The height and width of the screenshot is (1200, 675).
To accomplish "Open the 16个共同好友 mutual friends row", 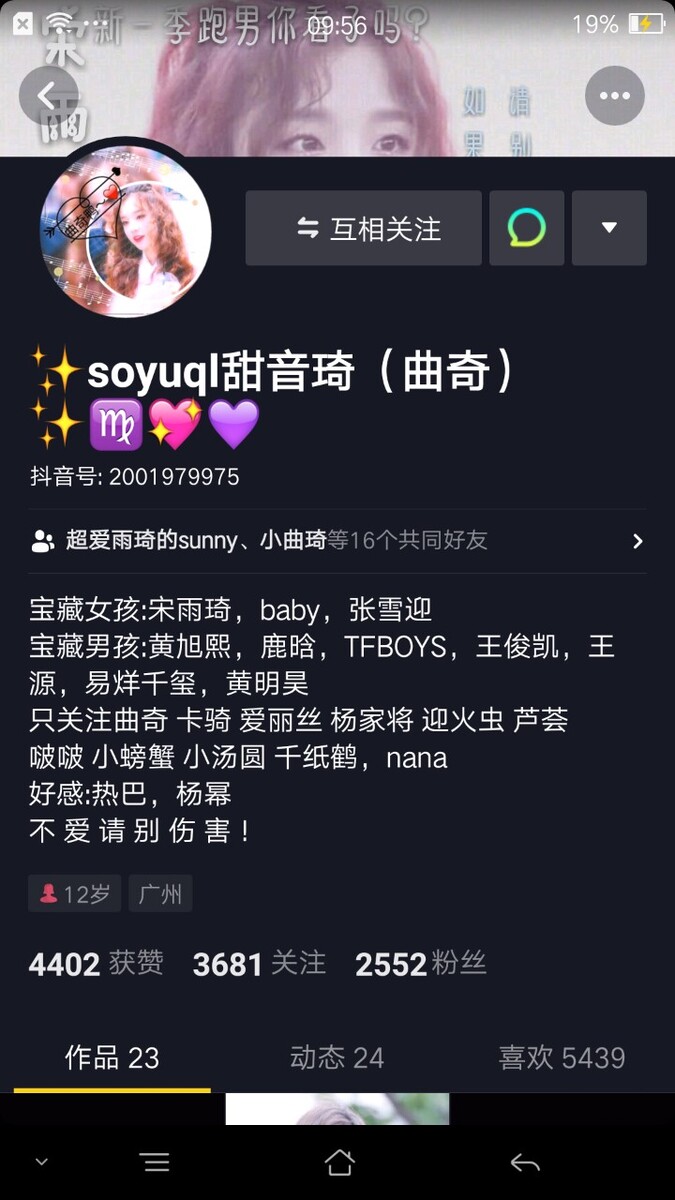I will (337, 541).
